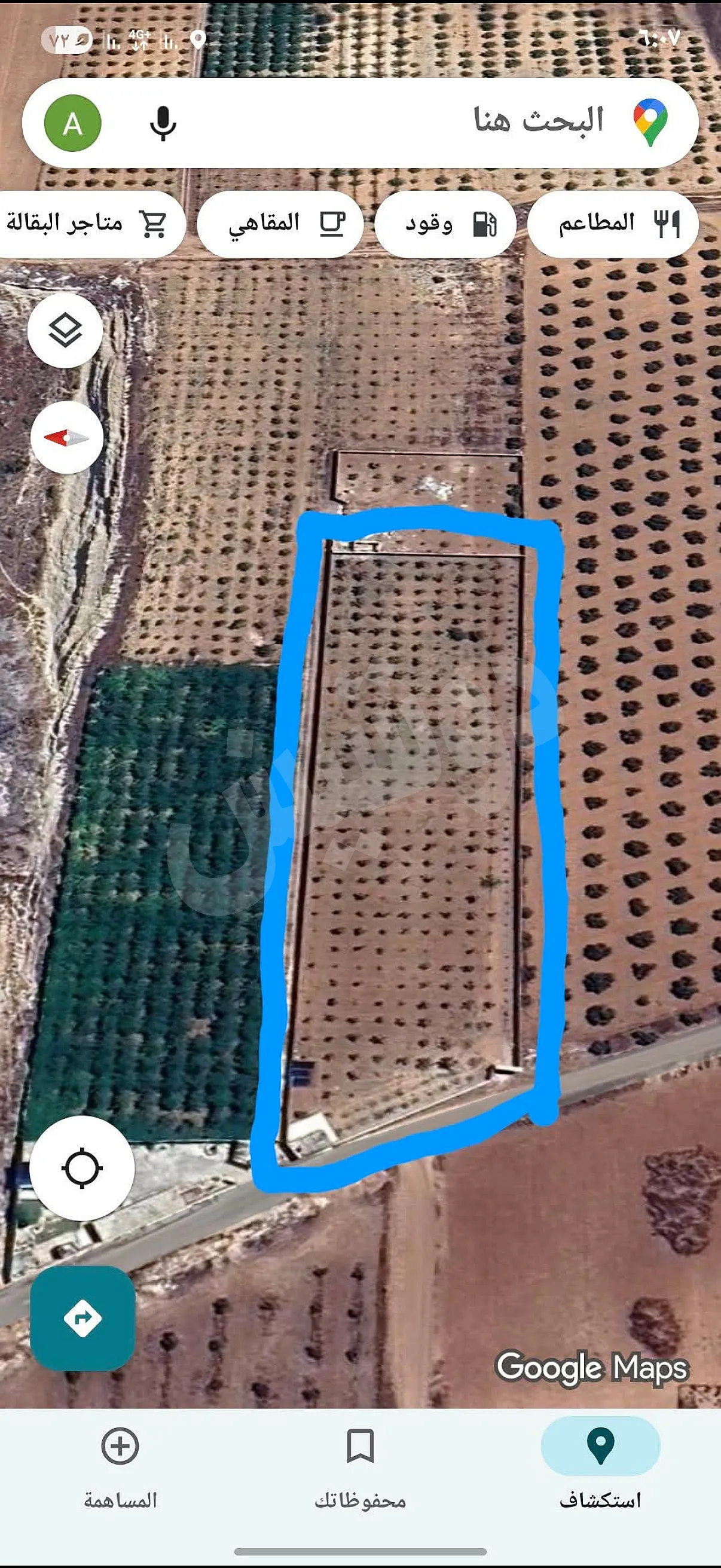The height and width of the screenshot is (1568, 721).
Task: Start voice search with microphone
Action: [163, 123]
